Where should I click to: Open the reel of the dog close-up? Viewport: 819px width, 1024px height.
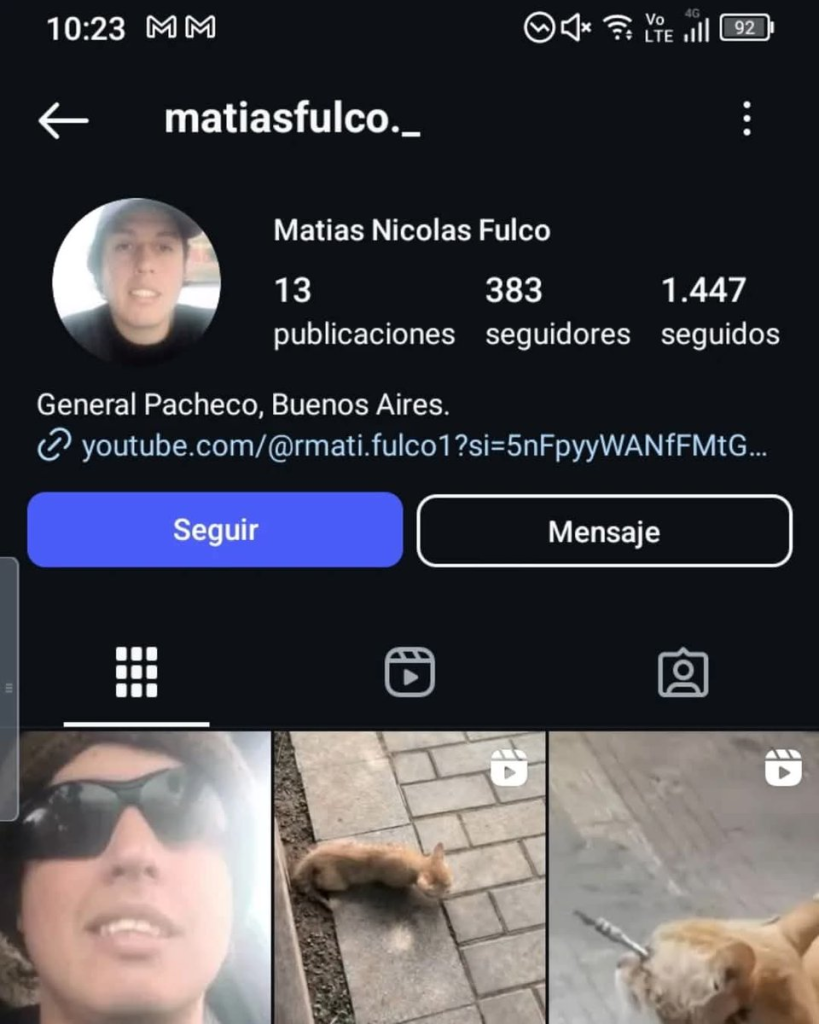[683, 878]
